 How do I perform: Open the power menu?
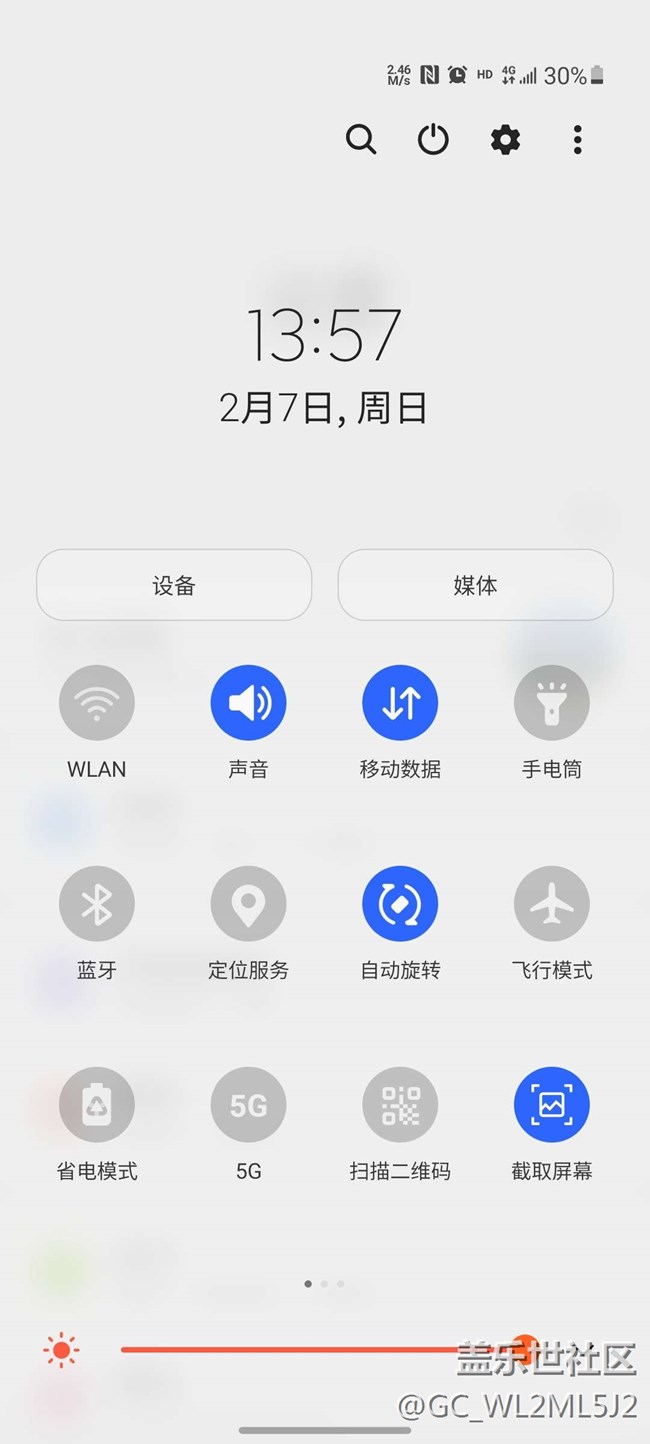[x=433, y=140]
